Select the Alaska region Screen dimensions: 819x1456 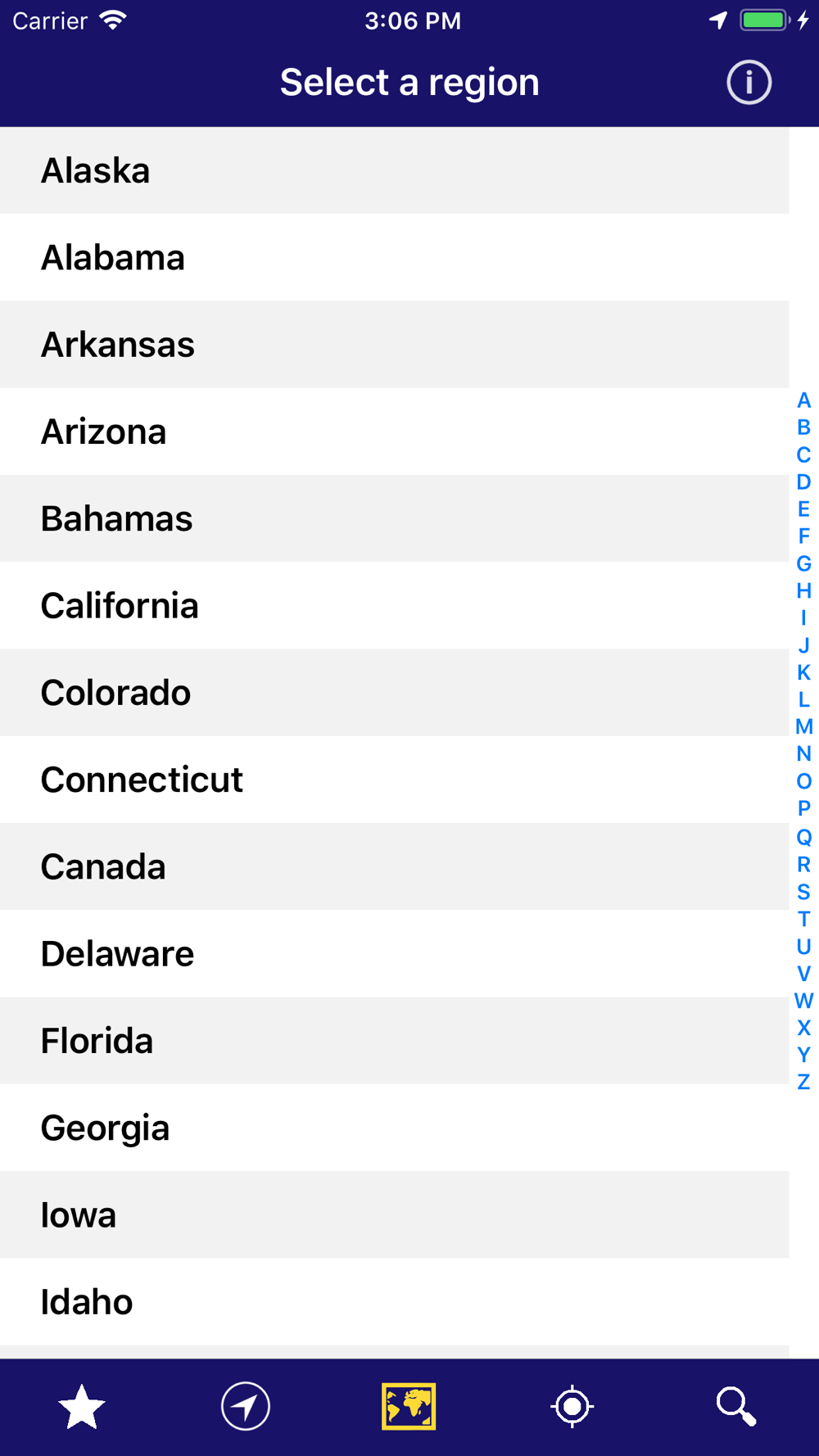click(395, 170)
